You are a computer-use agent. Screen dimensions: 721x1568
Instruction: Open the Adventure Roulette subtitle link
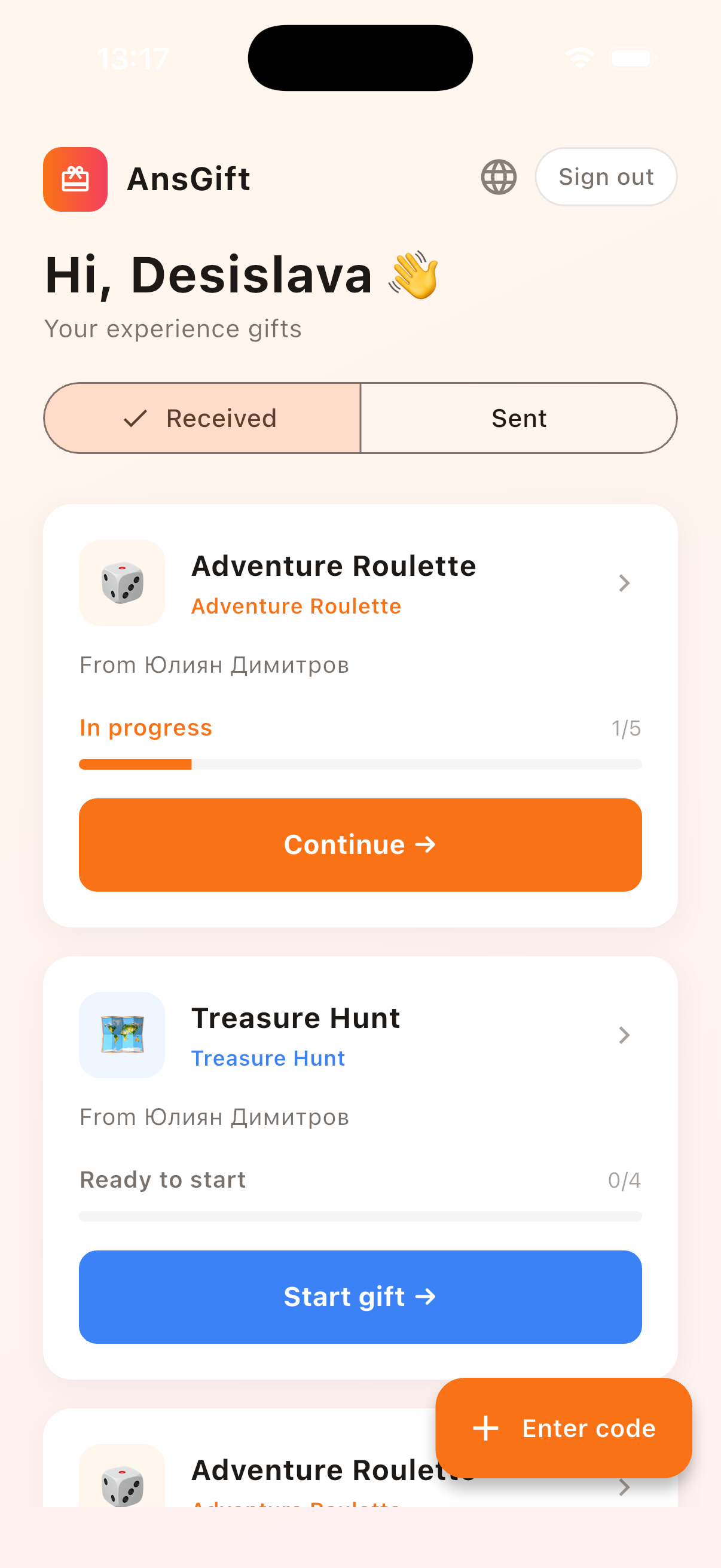click(x=296, y=606)
